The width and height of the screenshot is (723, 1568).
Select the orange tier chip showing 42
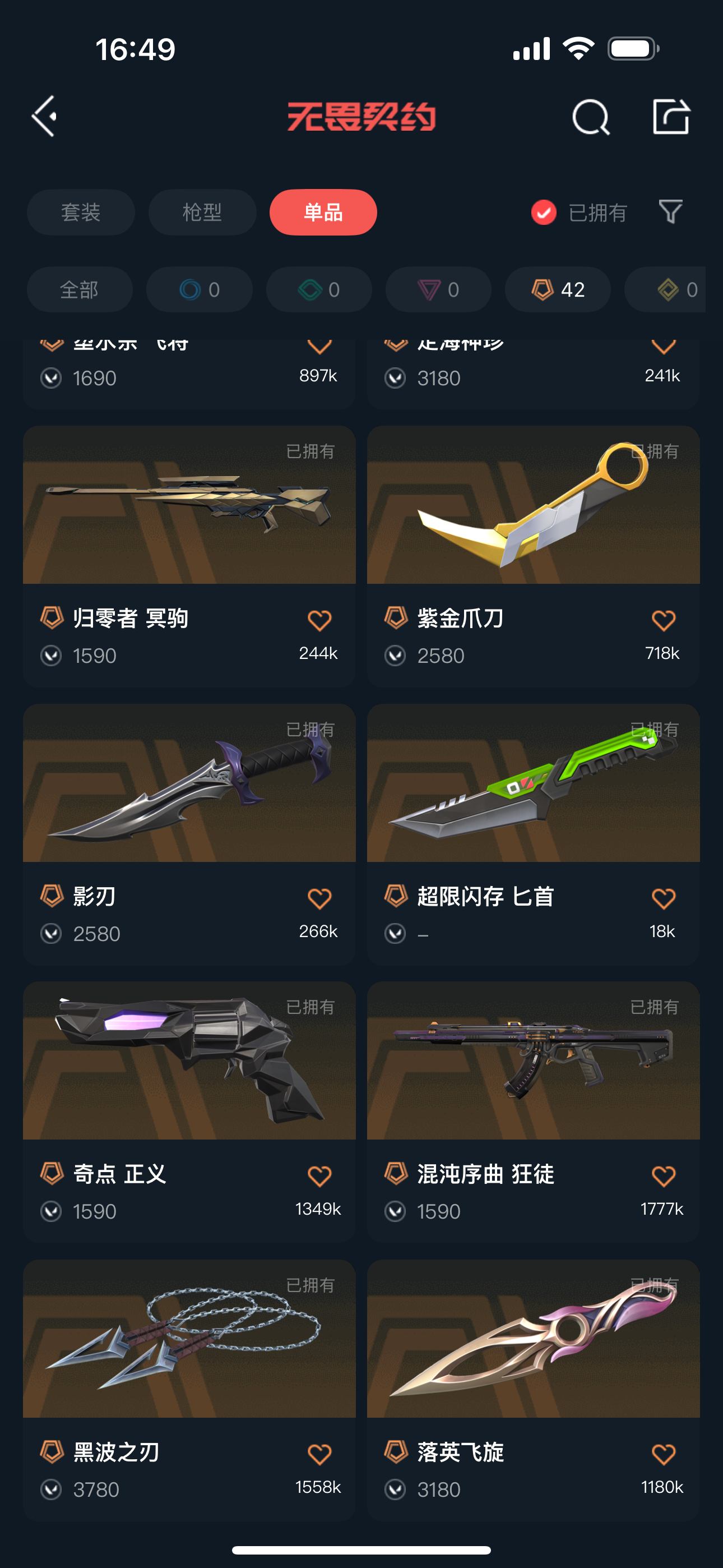pos(558,290)
